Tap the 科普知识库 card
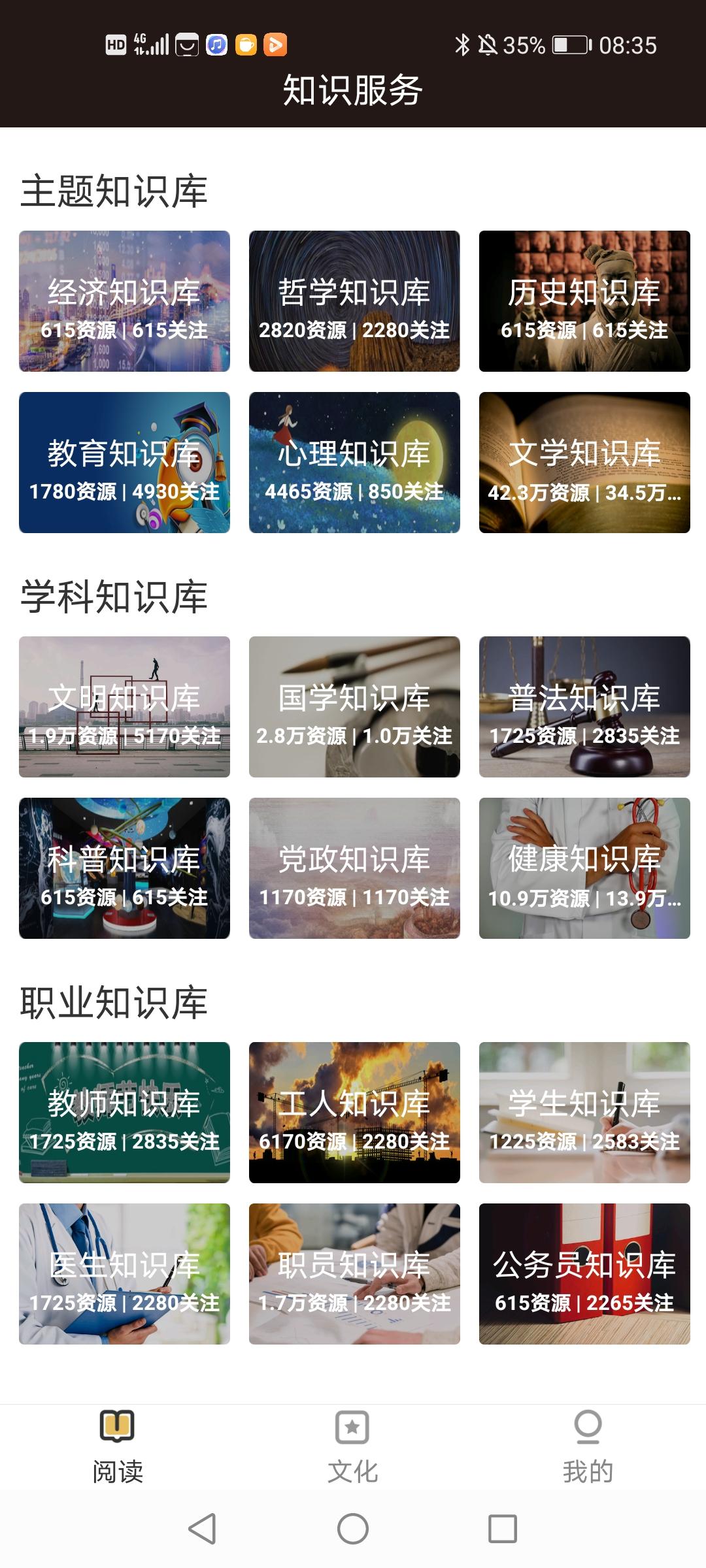Viewport: 706px width, 1568px height. pos(124,868)
